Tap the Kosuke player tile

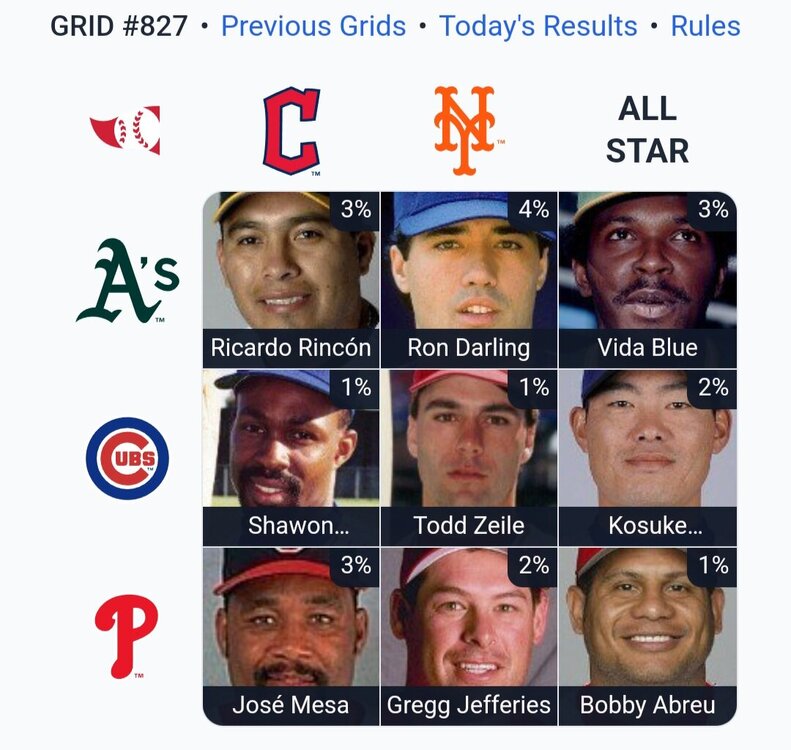click(647, 457)
